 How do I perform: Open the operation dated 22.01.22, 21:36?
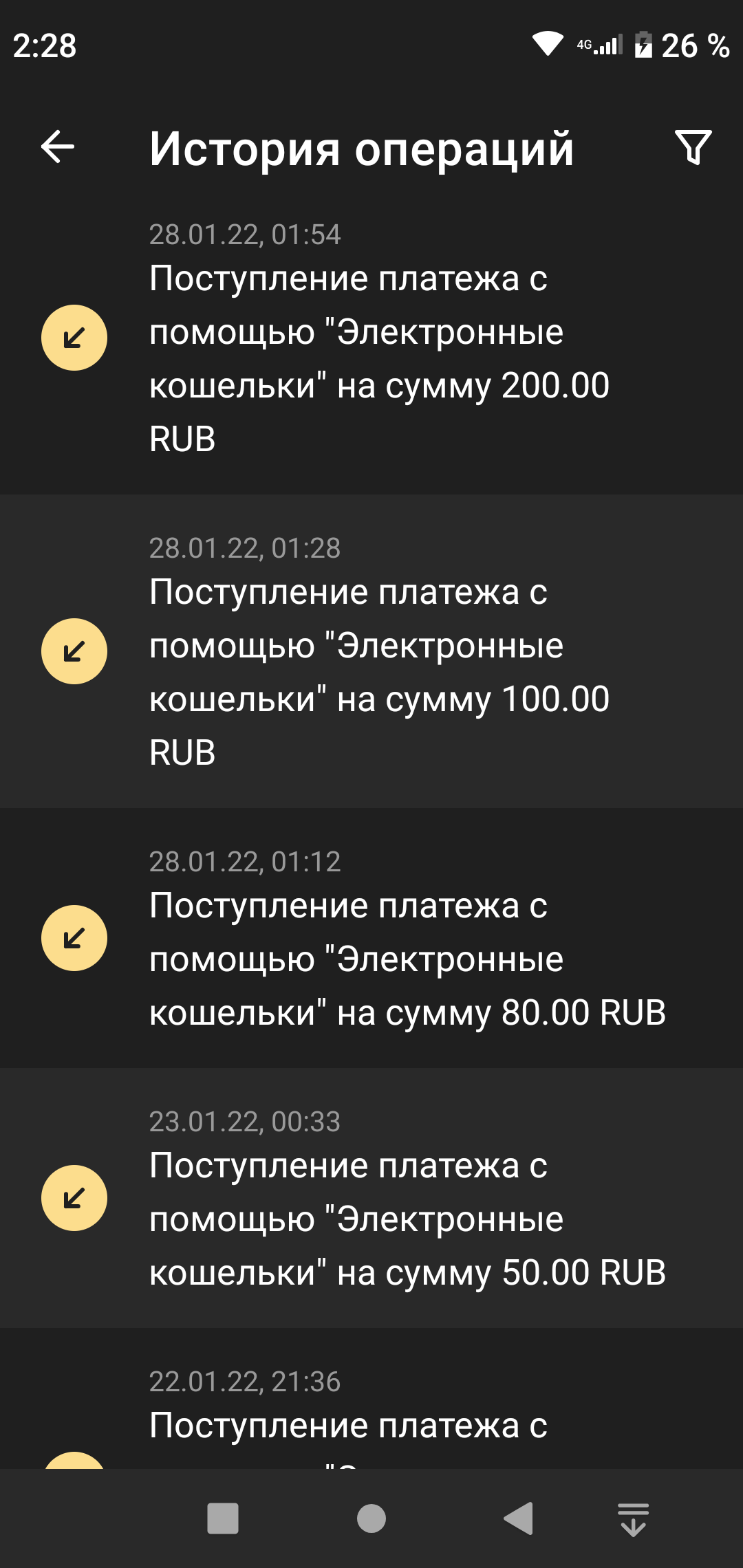coord(371,1399)
